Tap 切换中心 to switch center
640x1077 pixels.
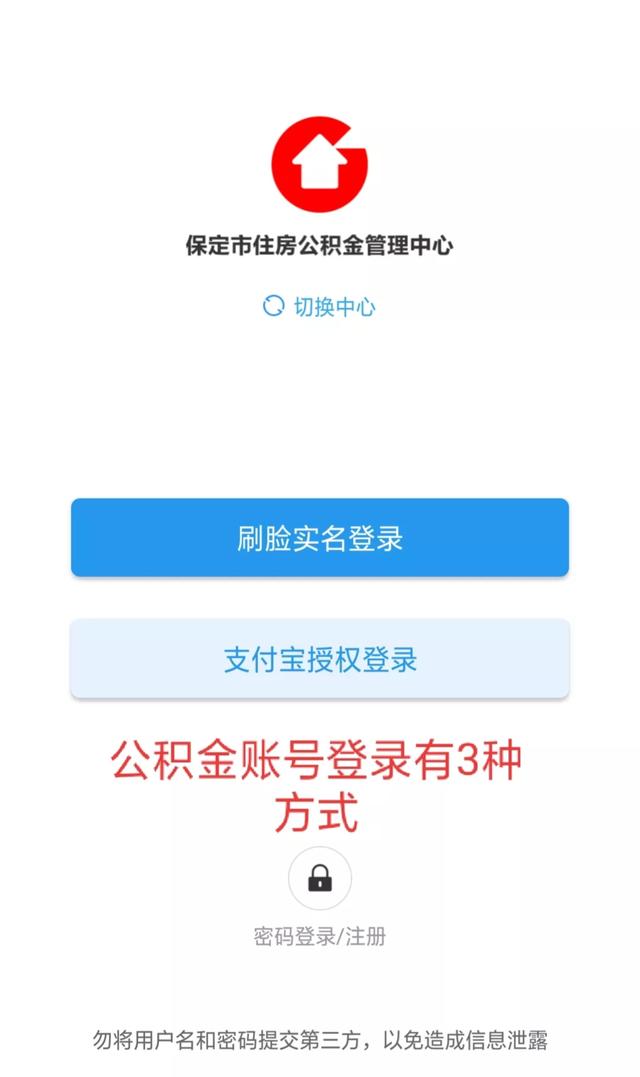pyautogui.click(x=320, y=307)
